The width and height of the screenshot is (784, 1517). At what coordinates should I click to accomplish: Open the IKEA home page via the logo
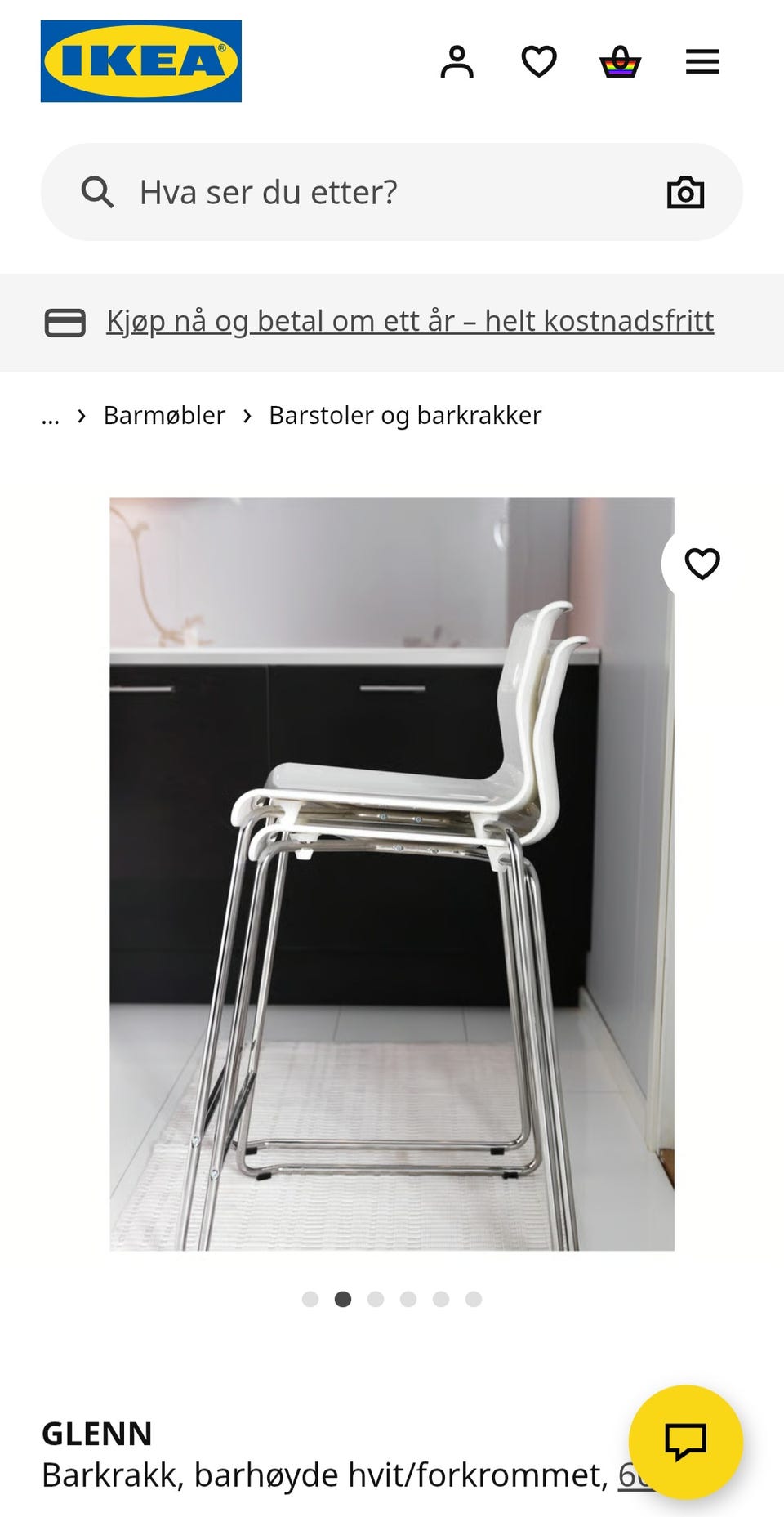[x=140, y=60]
